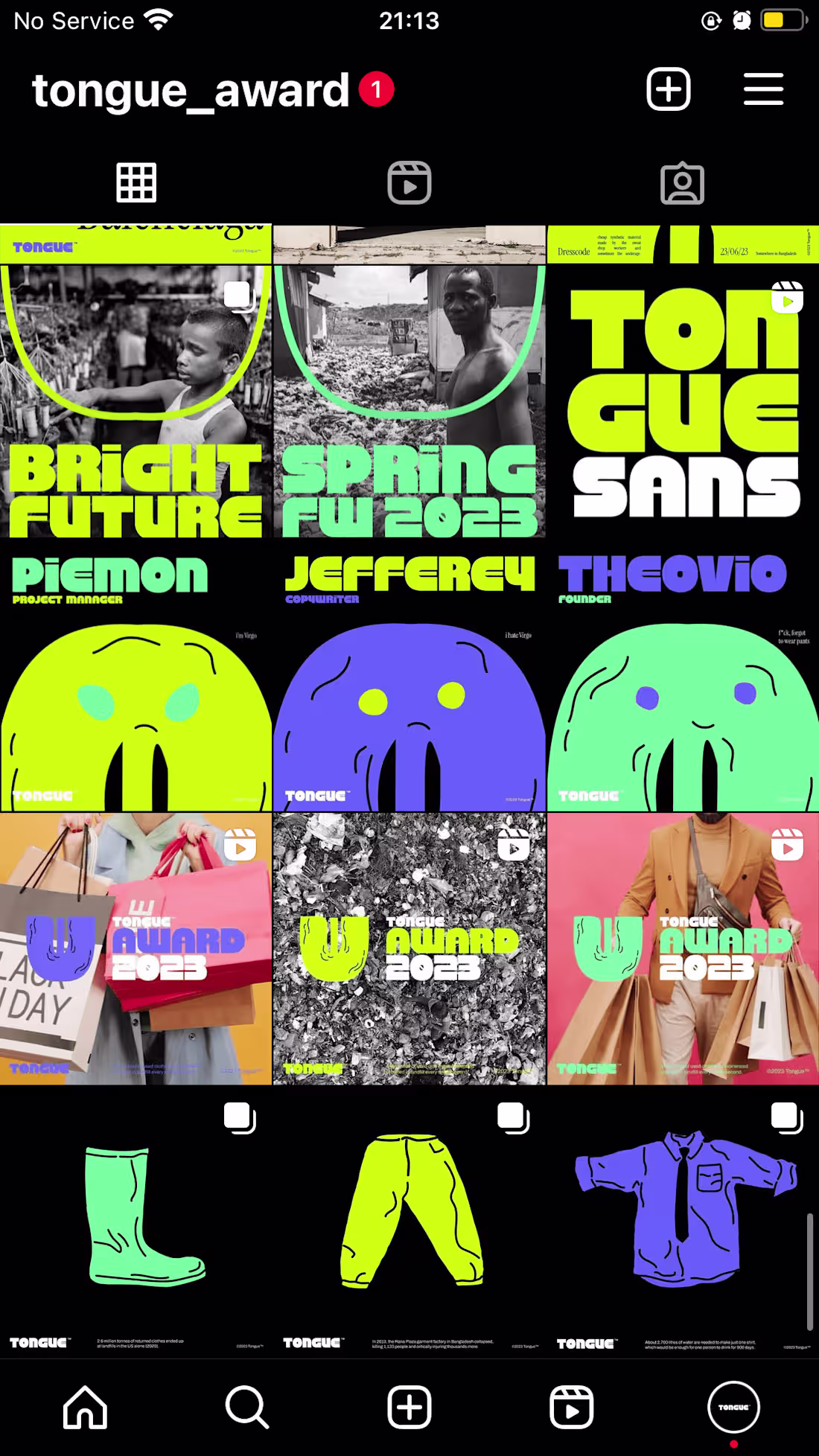Open the hamburger menu

pos(763,89)
